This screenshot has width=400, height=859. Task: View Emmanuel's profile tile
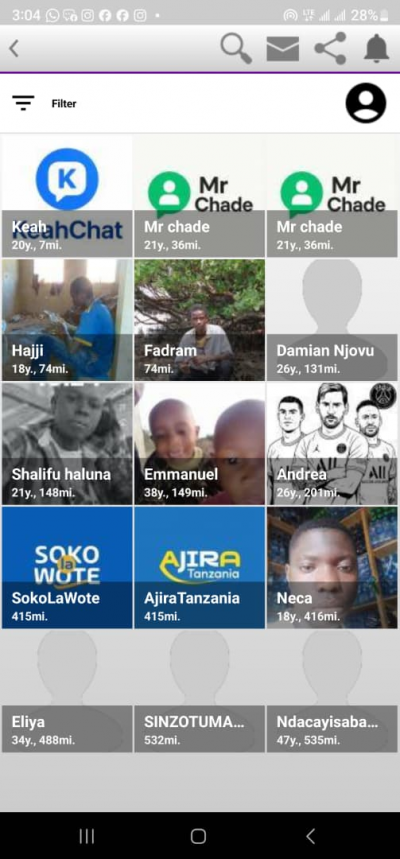pyautogui.click(x=199, y=444)
